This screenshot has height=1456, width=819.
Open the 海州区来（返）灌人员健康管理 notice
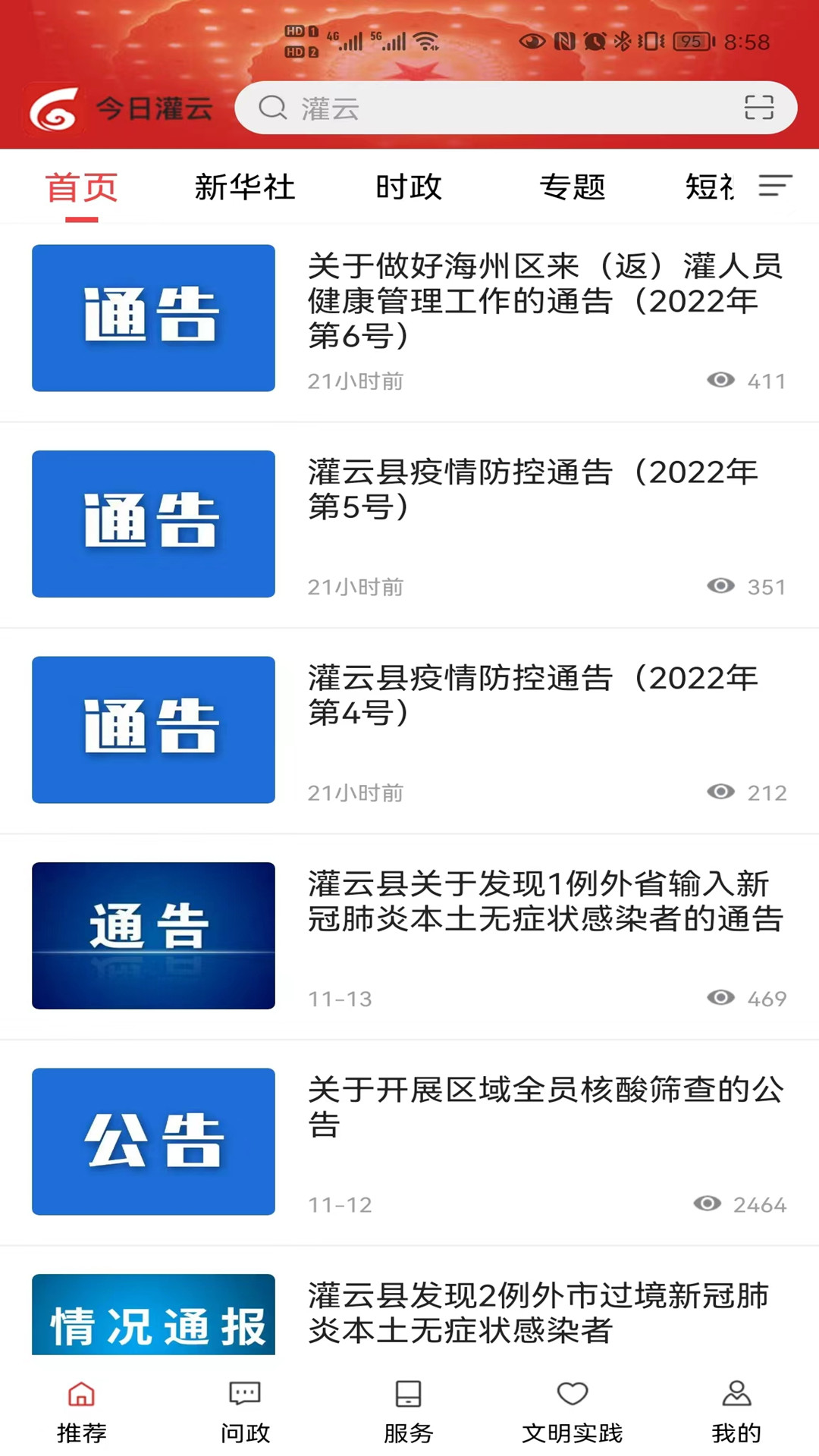tap(409, 318)
